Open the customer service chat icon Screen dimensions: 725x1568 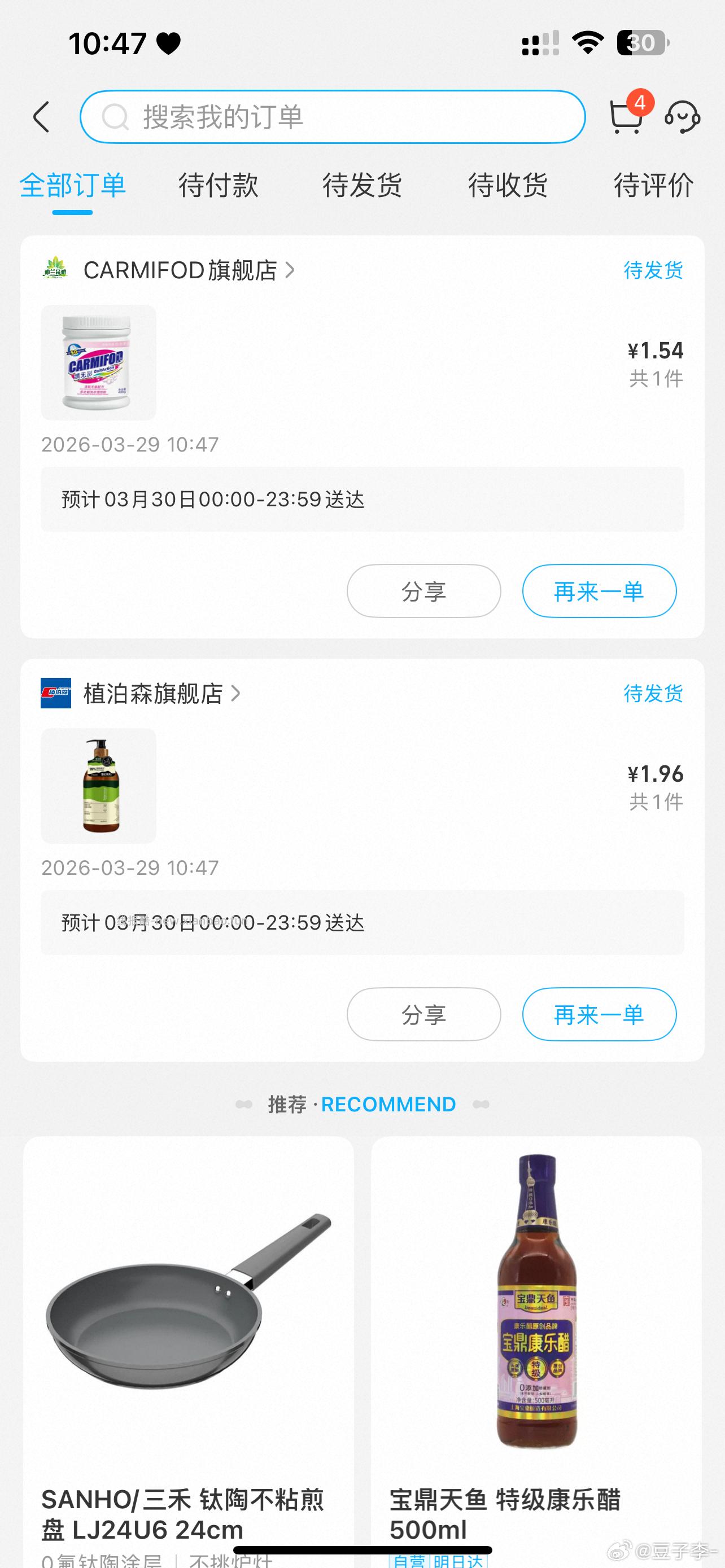(683, 117)
